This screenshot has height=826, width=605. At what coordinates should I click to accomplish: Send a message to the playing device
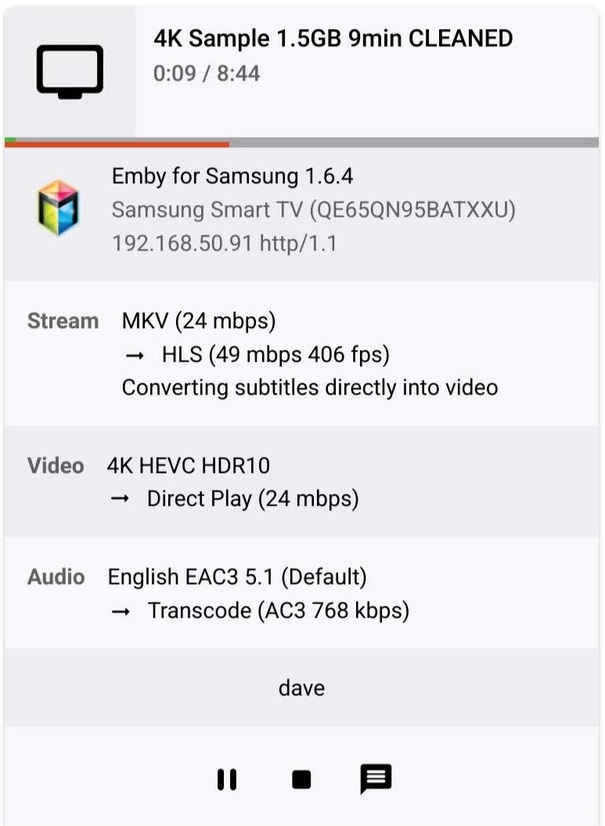(375, 779)
